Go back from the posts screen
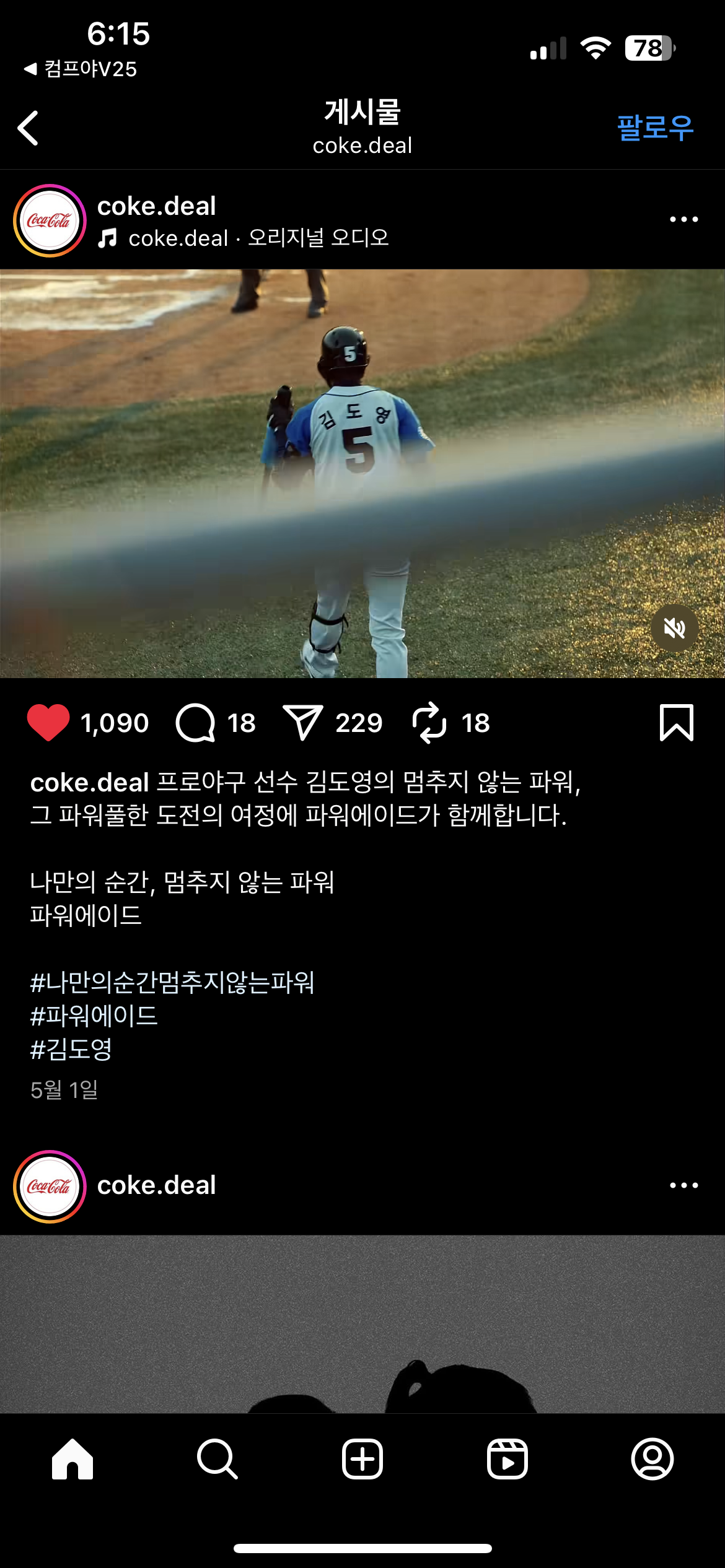725x1568 pixels. coord(29,128)
